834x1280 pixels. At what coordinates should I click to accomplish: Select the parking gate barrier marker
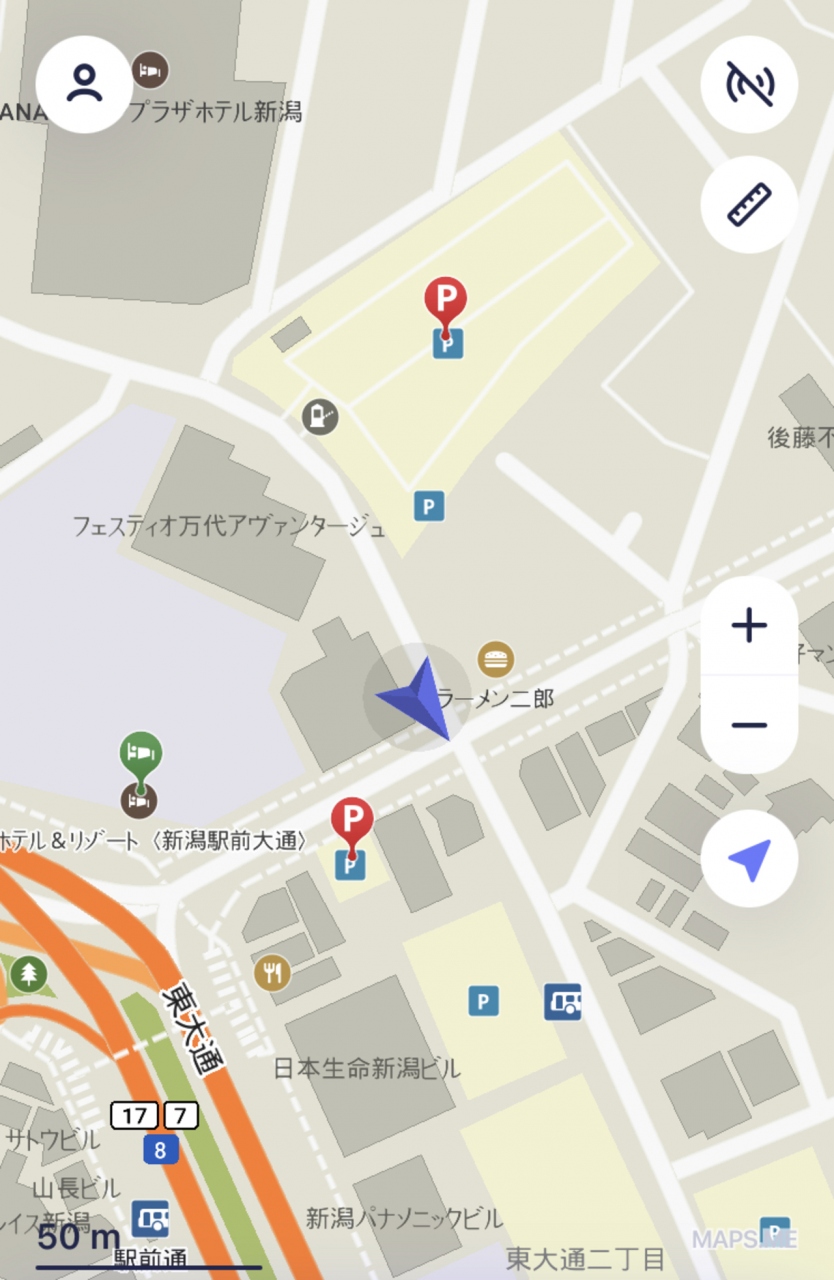coord(320,417)
